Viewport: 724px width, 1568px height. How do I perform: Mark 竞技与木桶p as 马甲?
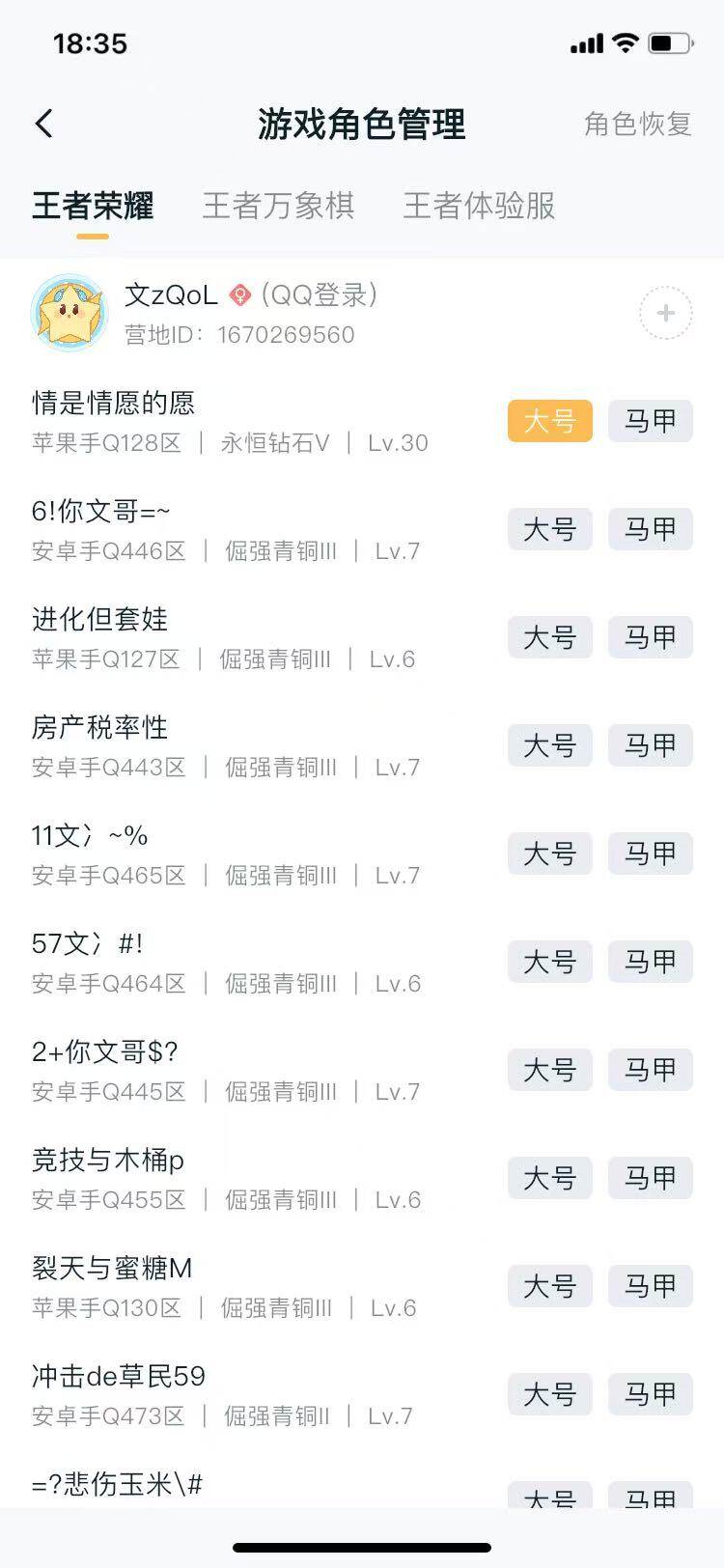pos(650,1178)
